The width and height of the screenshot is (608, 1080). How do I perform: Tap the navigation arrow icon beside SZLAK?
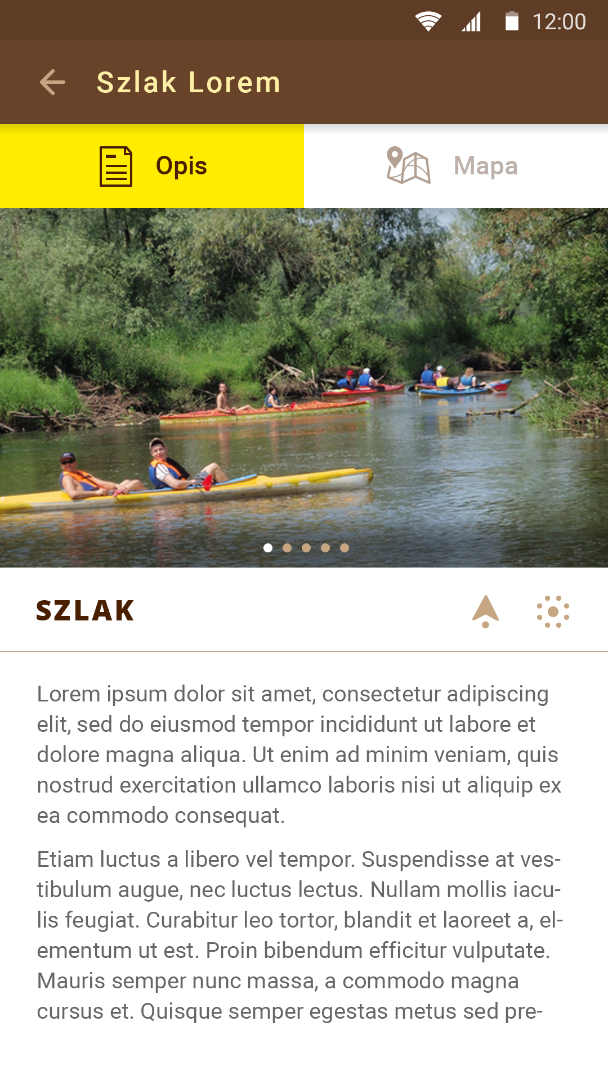click(485, 610)
